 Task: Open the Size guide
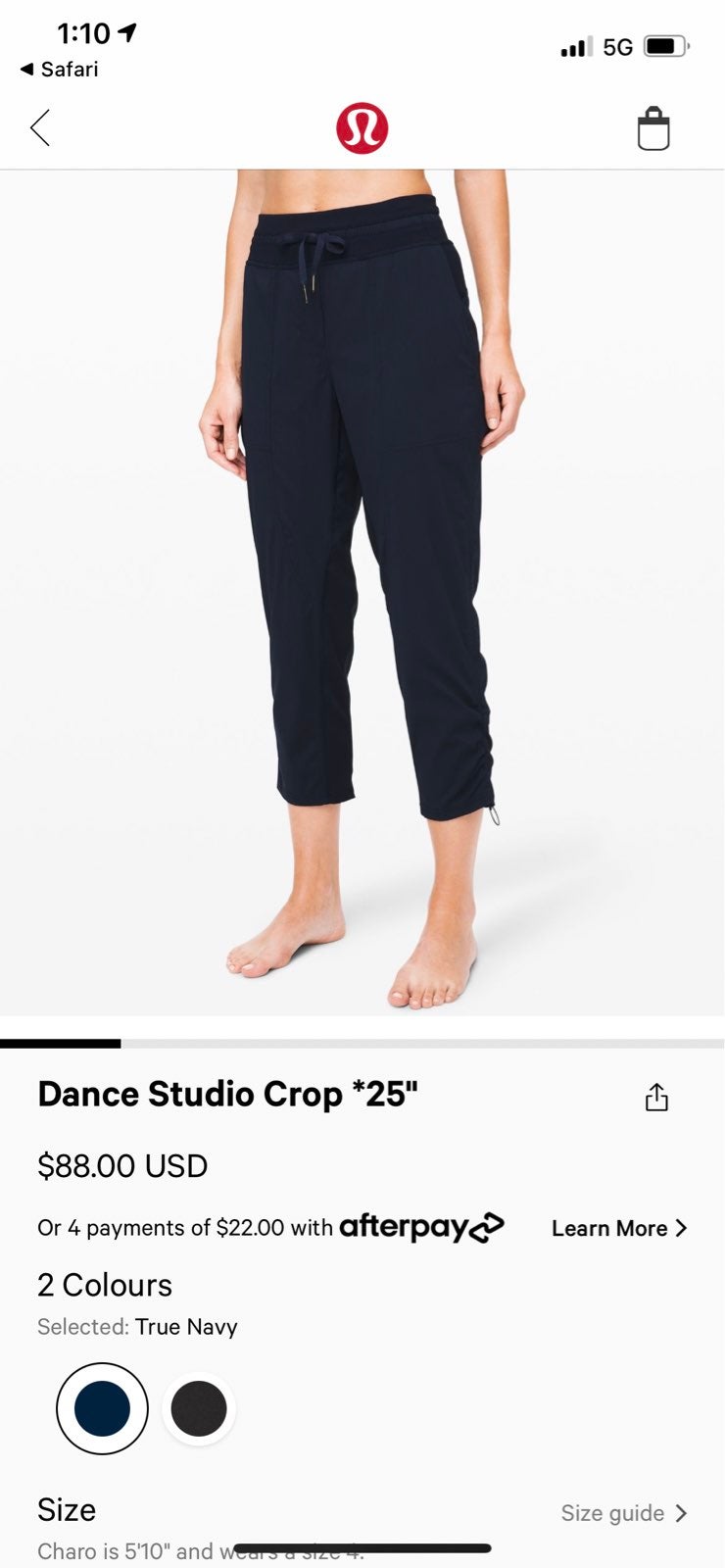coord(624,1513)
